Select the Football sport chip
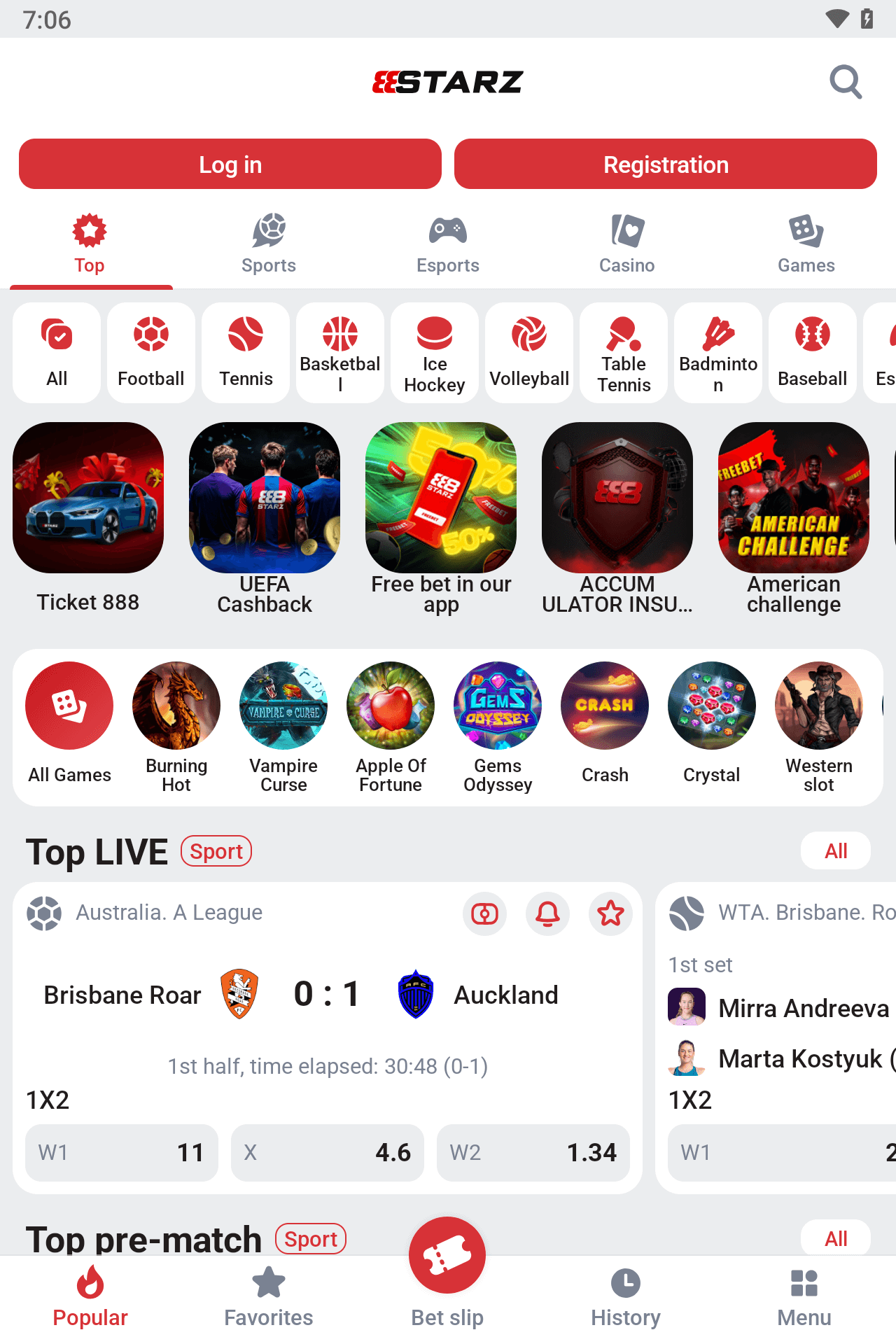This screenshot has width=896, height=1344. [151, 353]
